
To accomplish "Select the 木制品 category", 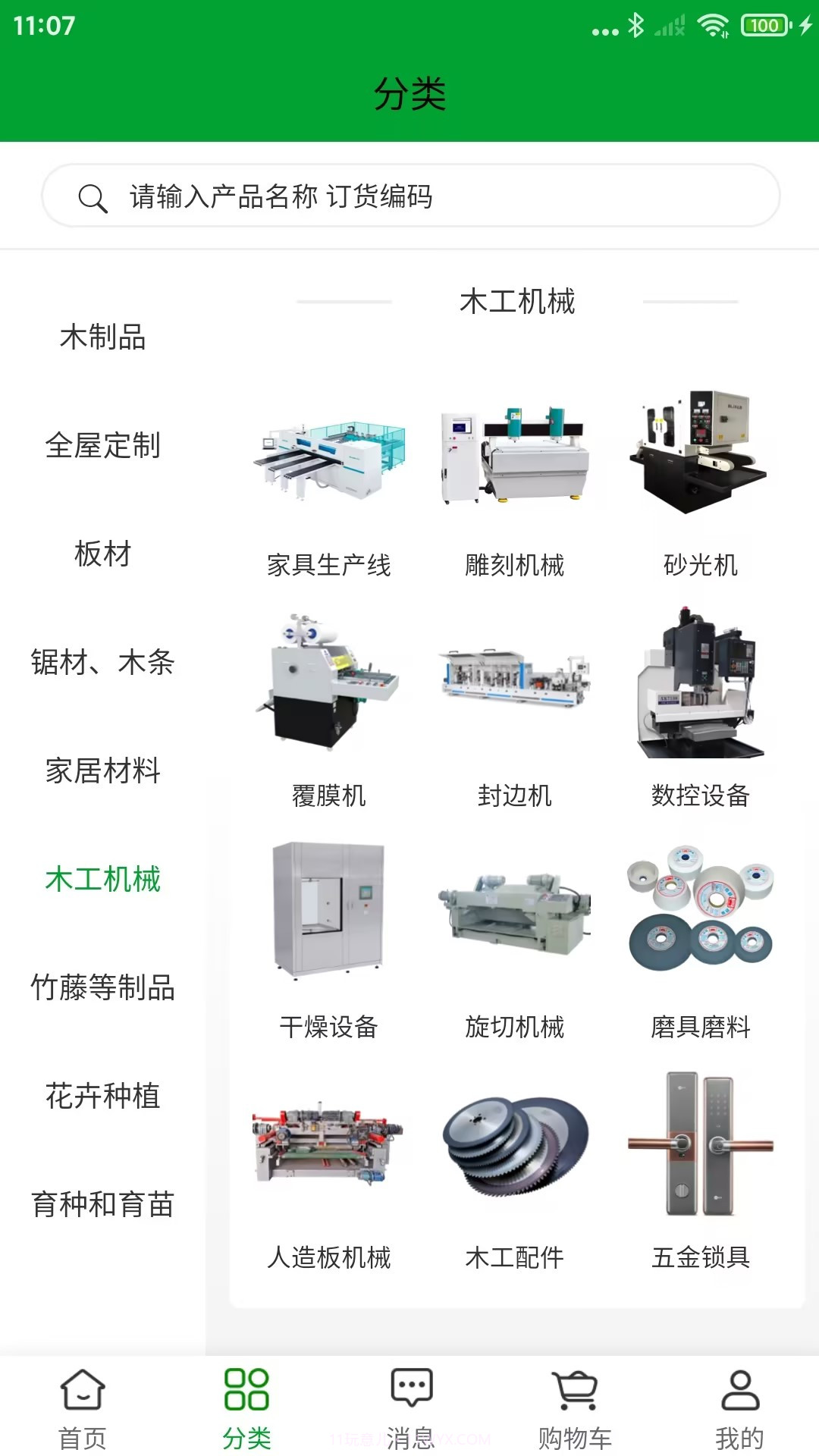I will (x=102, y=337).
